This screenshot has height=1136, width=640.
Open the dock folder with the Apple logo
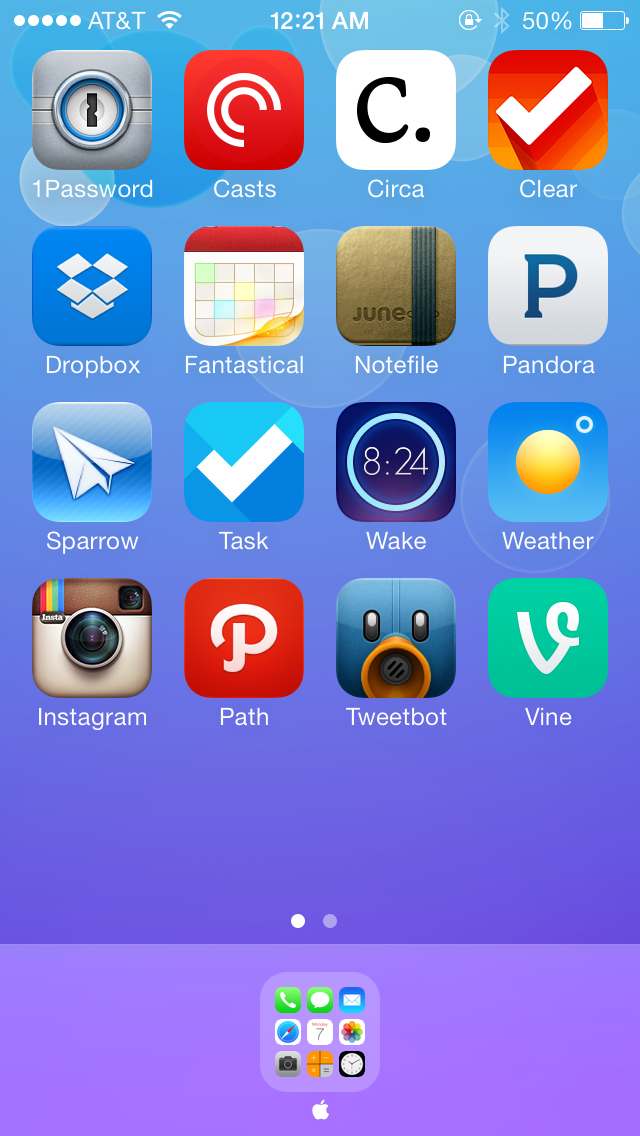(x=320, y=1032)
